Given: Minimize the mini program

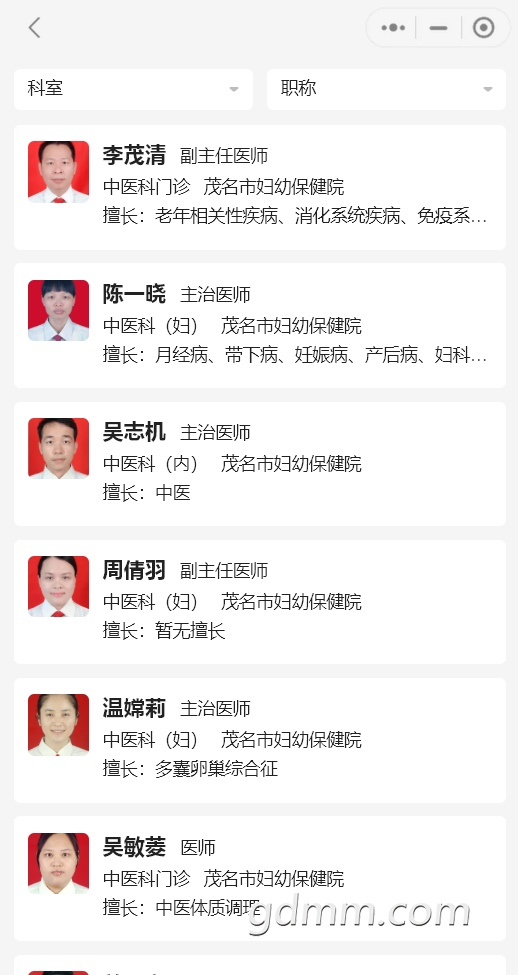Looking at the screenshot, I should [x=438, y=27].
